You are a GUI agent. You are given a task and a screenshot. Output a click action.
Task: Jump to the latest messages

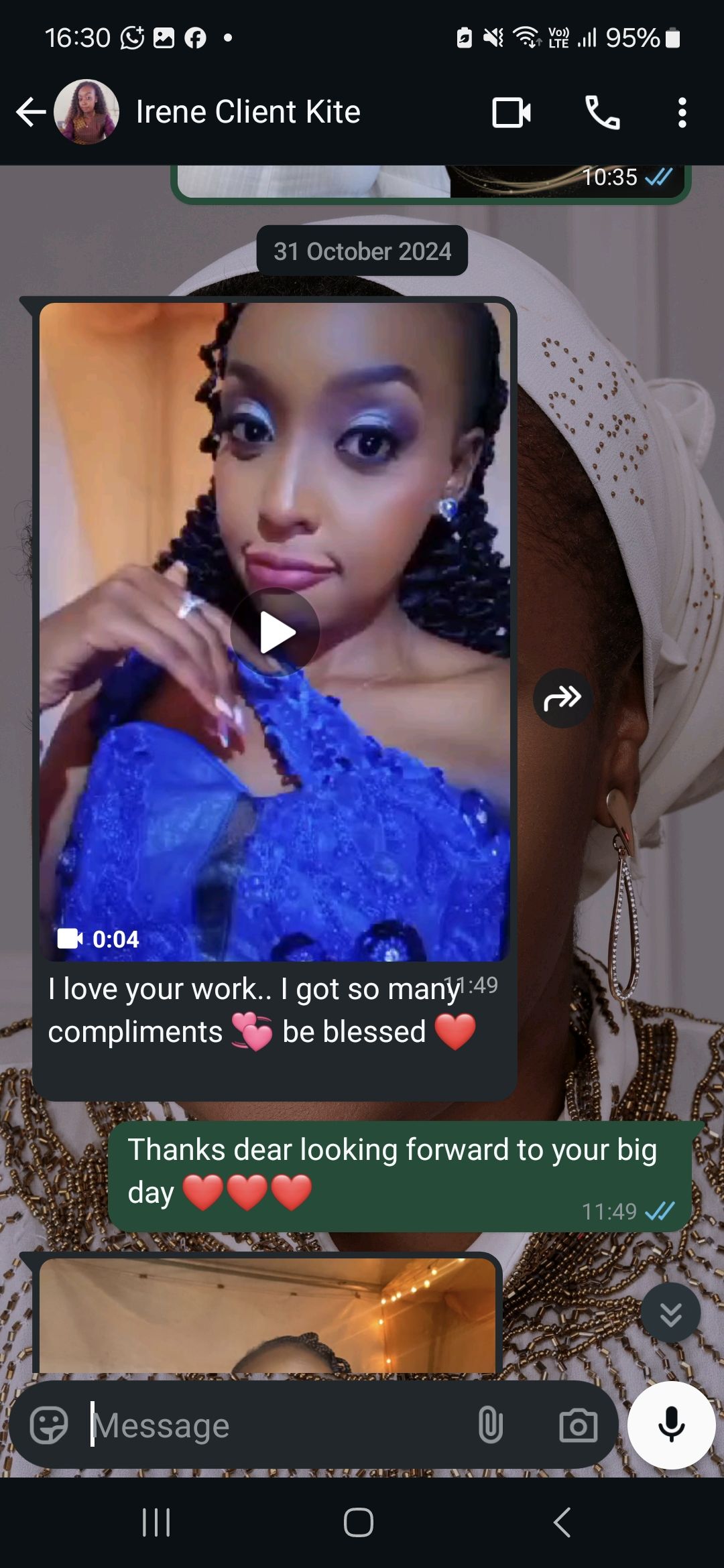[x=670, y=1314]
